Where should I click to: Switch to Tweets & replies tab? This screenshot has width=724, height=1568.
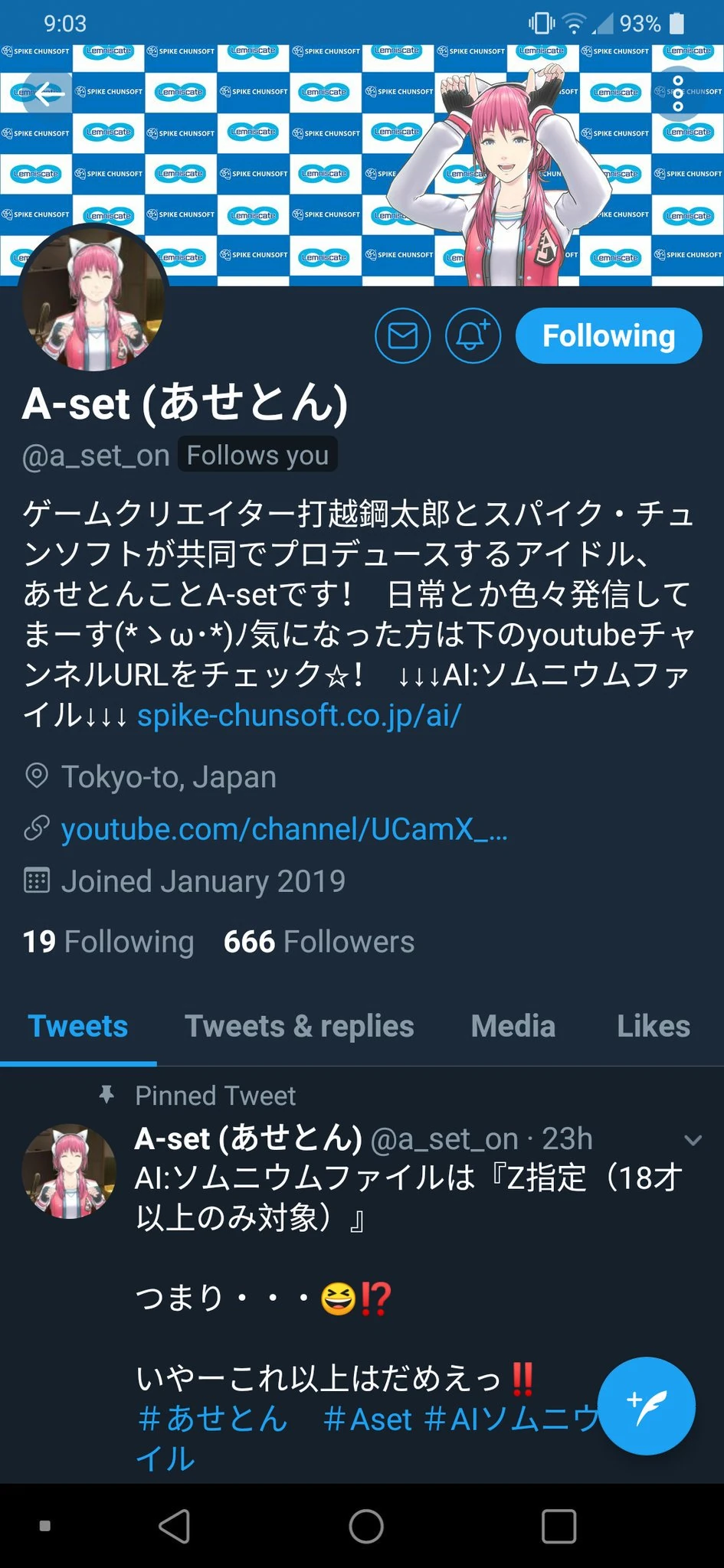click(x=299, y=1026)
